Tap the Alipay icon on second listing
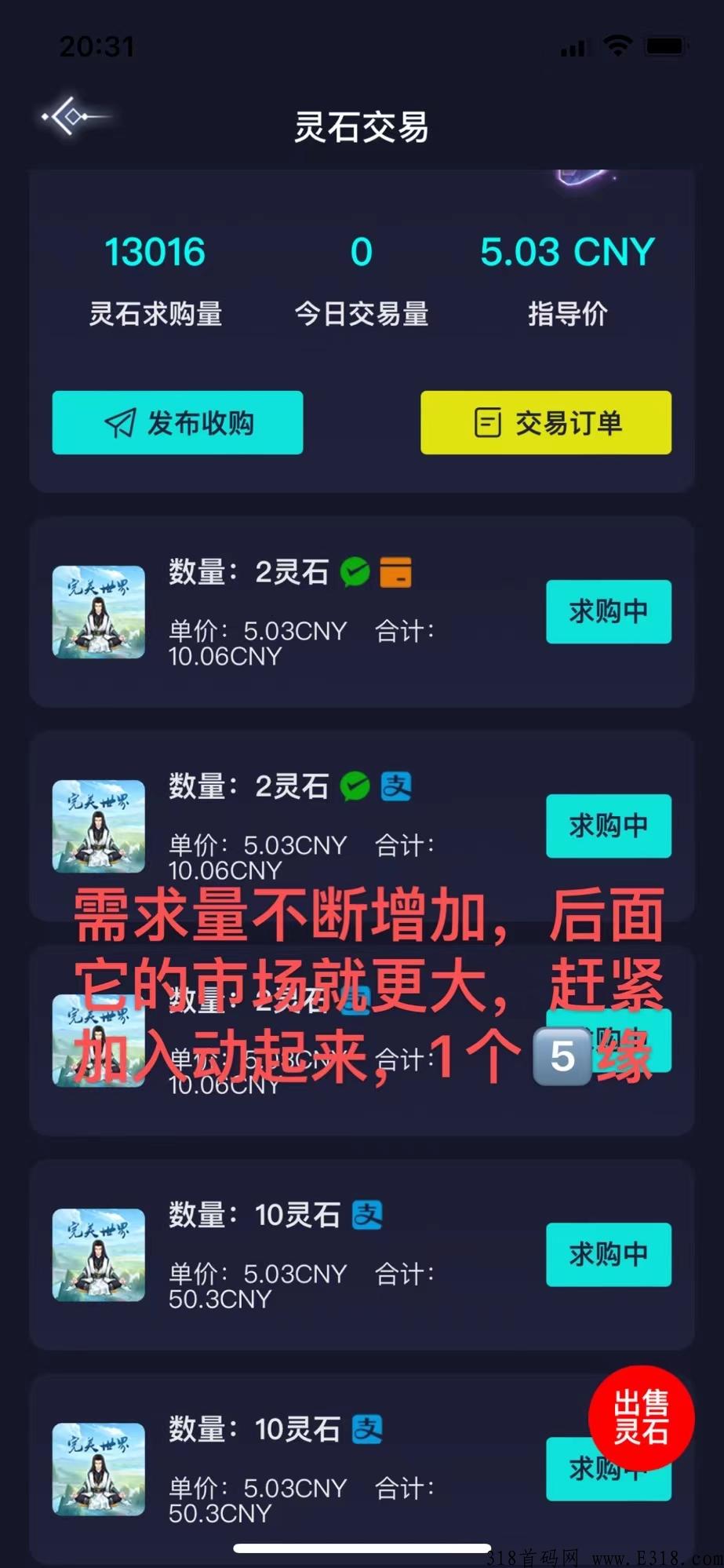The image size is (724, 1568). tap(397, 787)
